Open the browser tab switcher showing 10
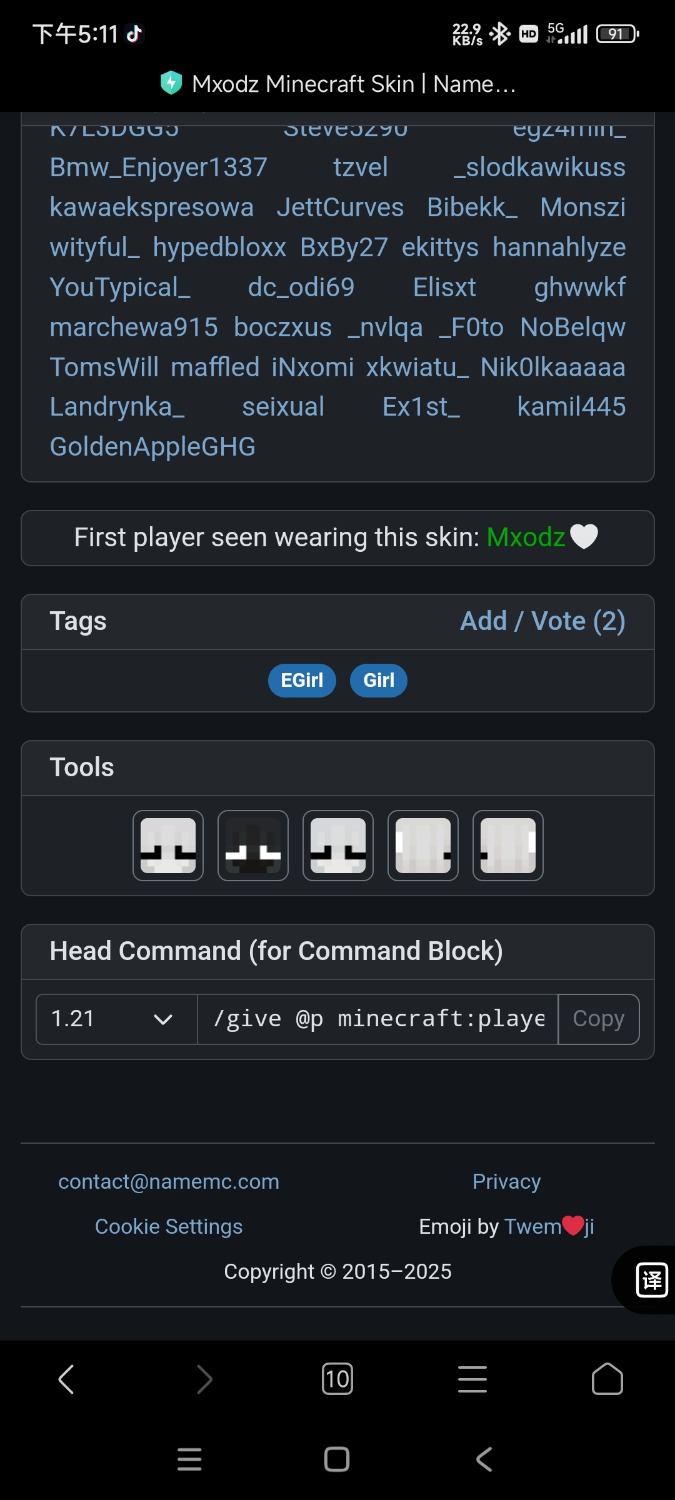The width and height of the screenshot is (675, 1500). click(x=337, y=1380)
